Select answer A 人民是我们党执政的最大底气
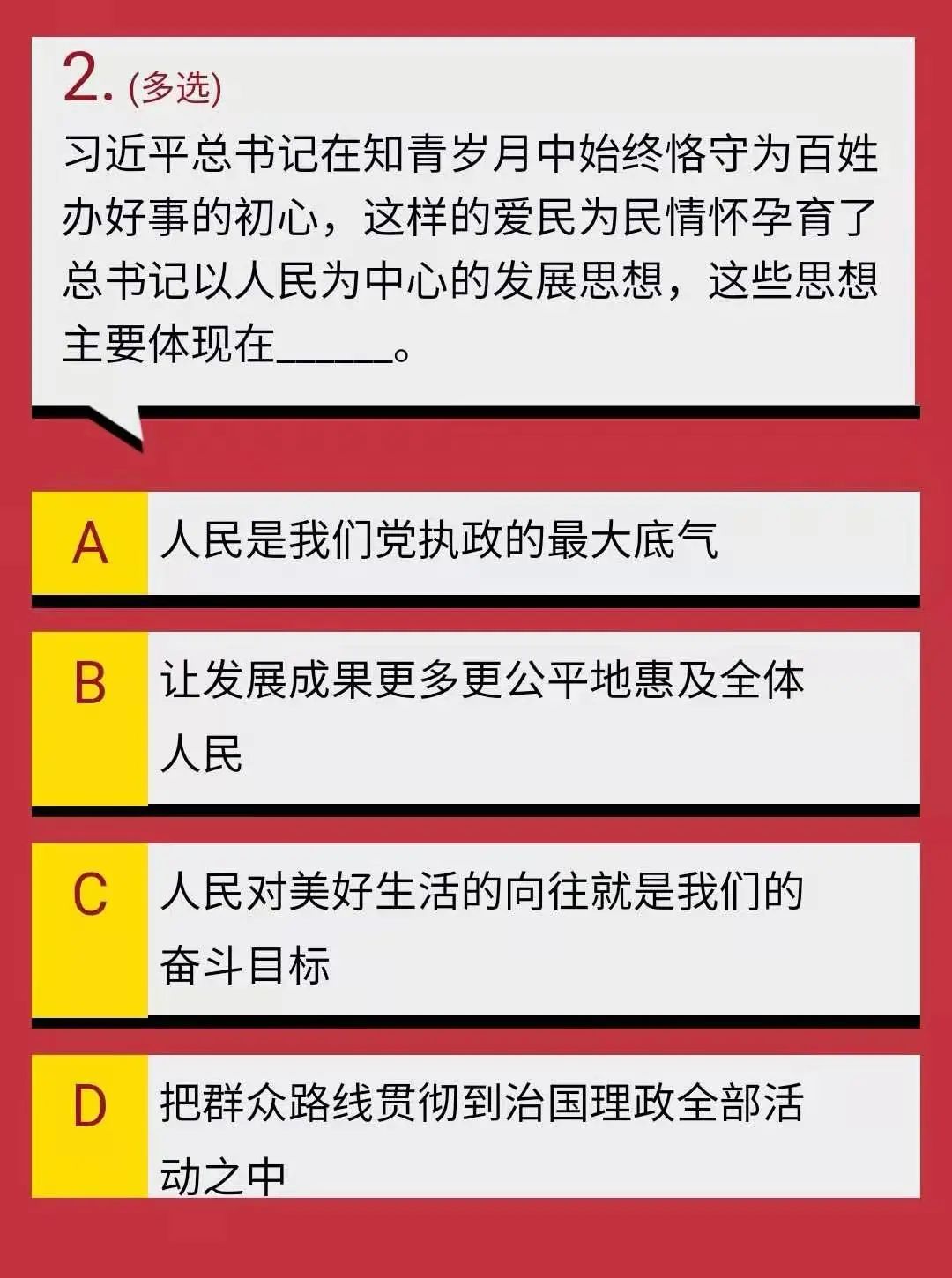952x1278 pixels. pyautogui.click(x=476, y=542)
